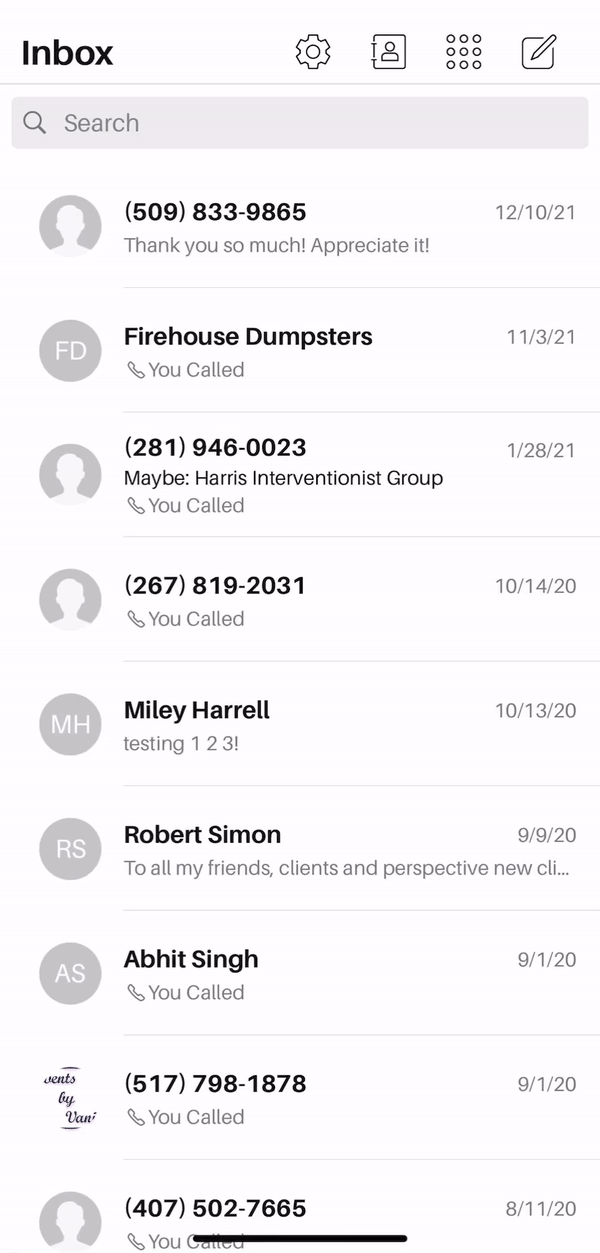Open Robert Simon's message
The height and width of the screenshot is (1253, 600).
coord(300,848)
